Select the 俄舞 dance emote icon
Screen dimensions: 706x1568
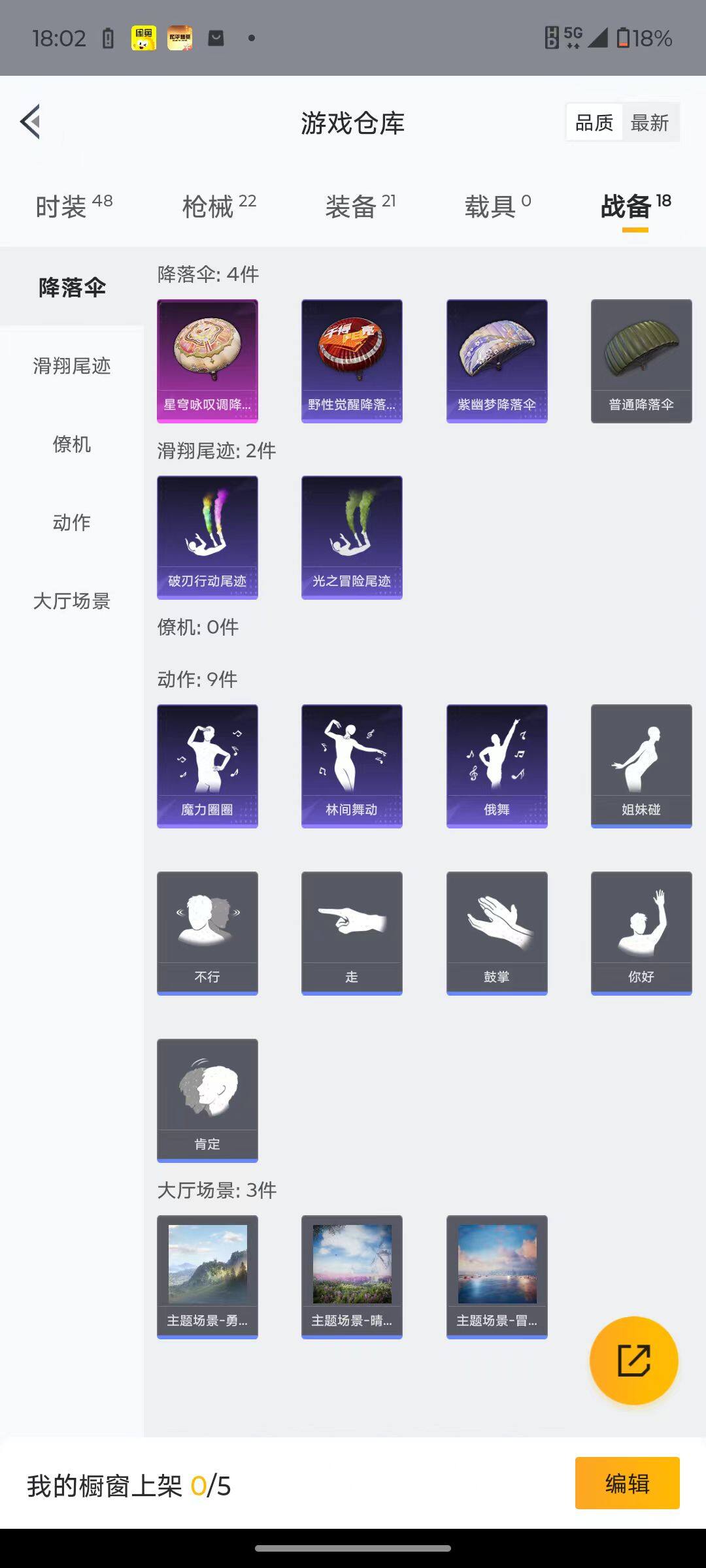pos(496,766)
